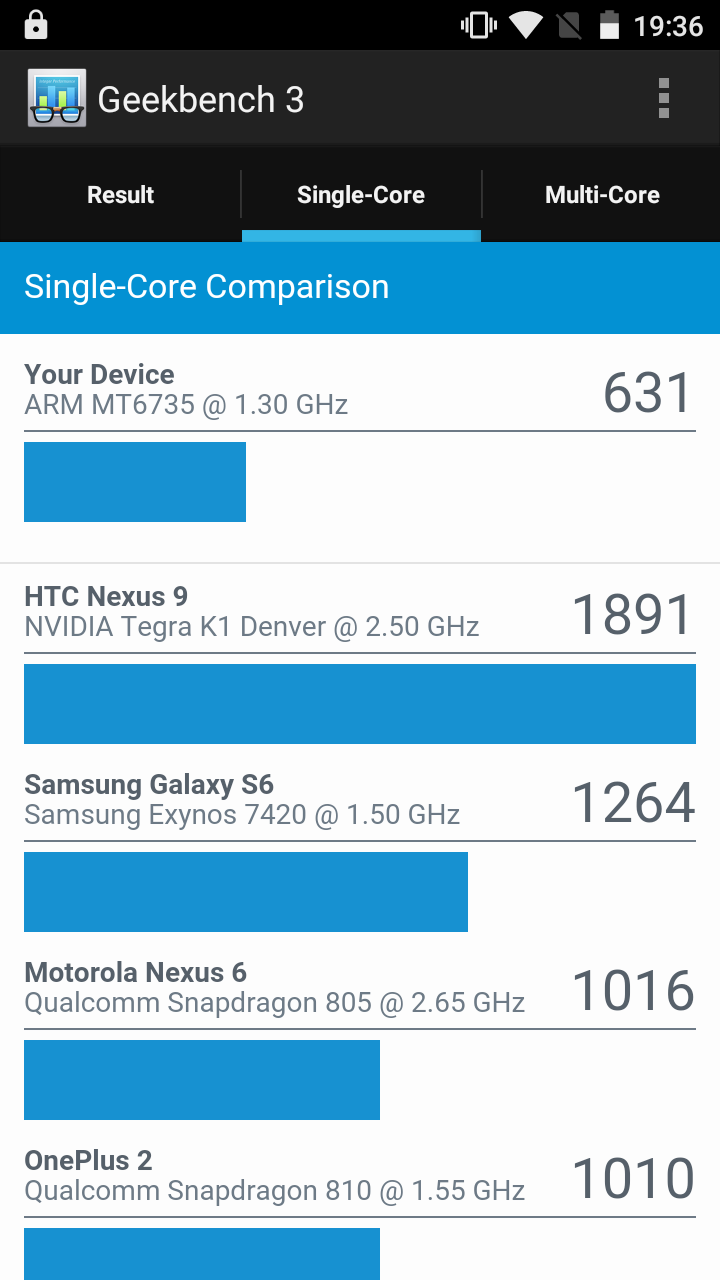Image resolution: width=720 pixels, height=1280 pixels.
Task: Open the overflow menu
Action: (663, 99)
